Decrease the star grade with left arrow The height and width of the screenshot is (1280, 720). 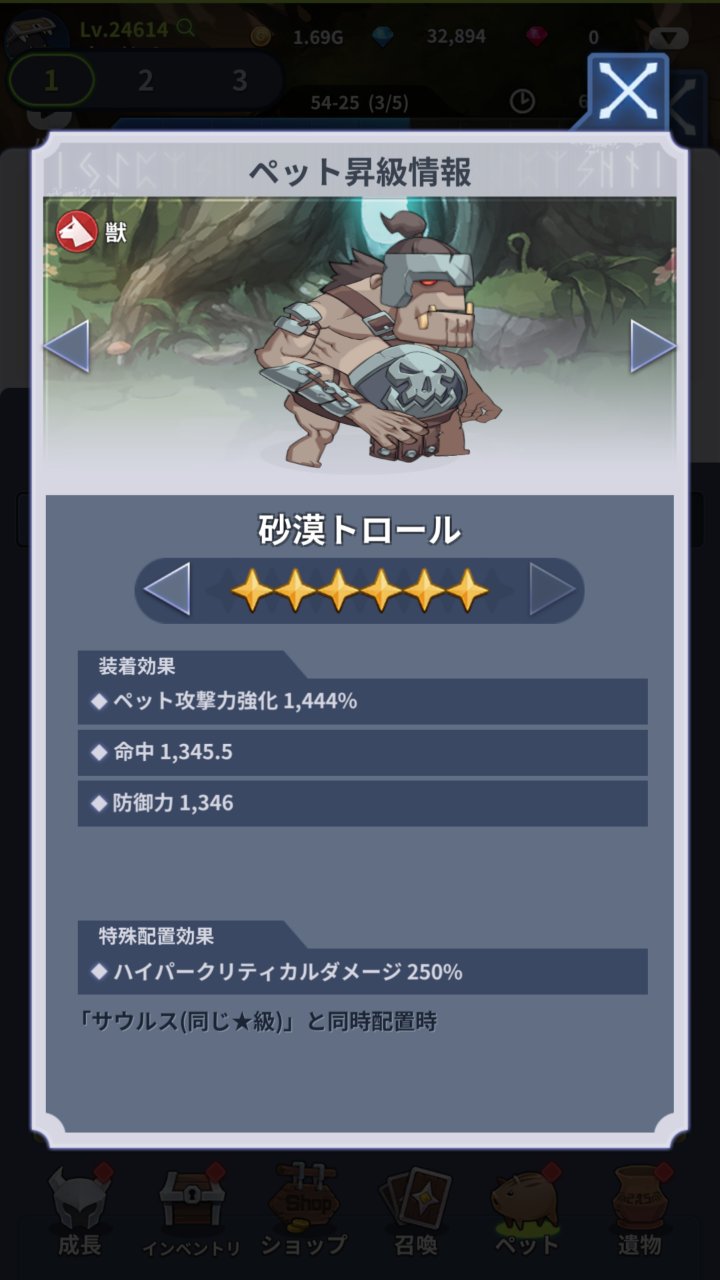167,590
